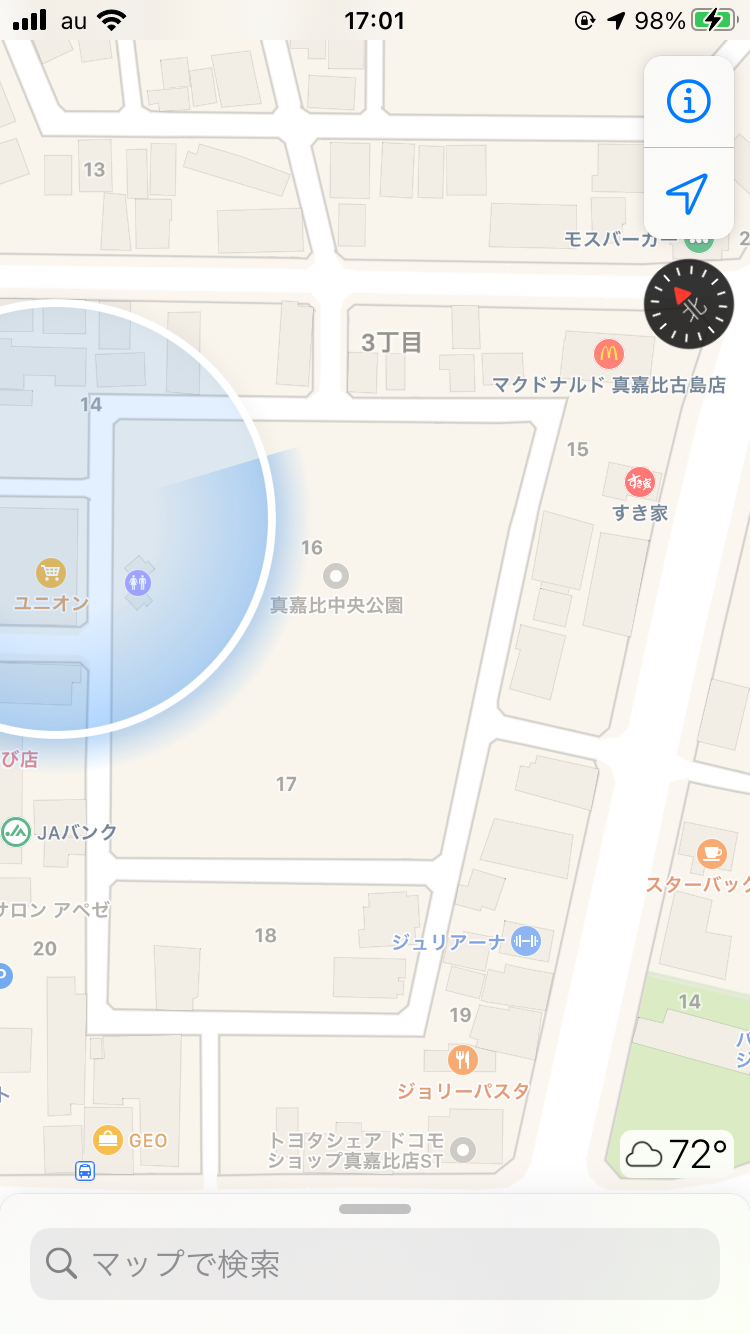The height and width of the screenshot is (1334, 750).
Task: Select the すき家 restaurant marker
Action: pos(640,482)
